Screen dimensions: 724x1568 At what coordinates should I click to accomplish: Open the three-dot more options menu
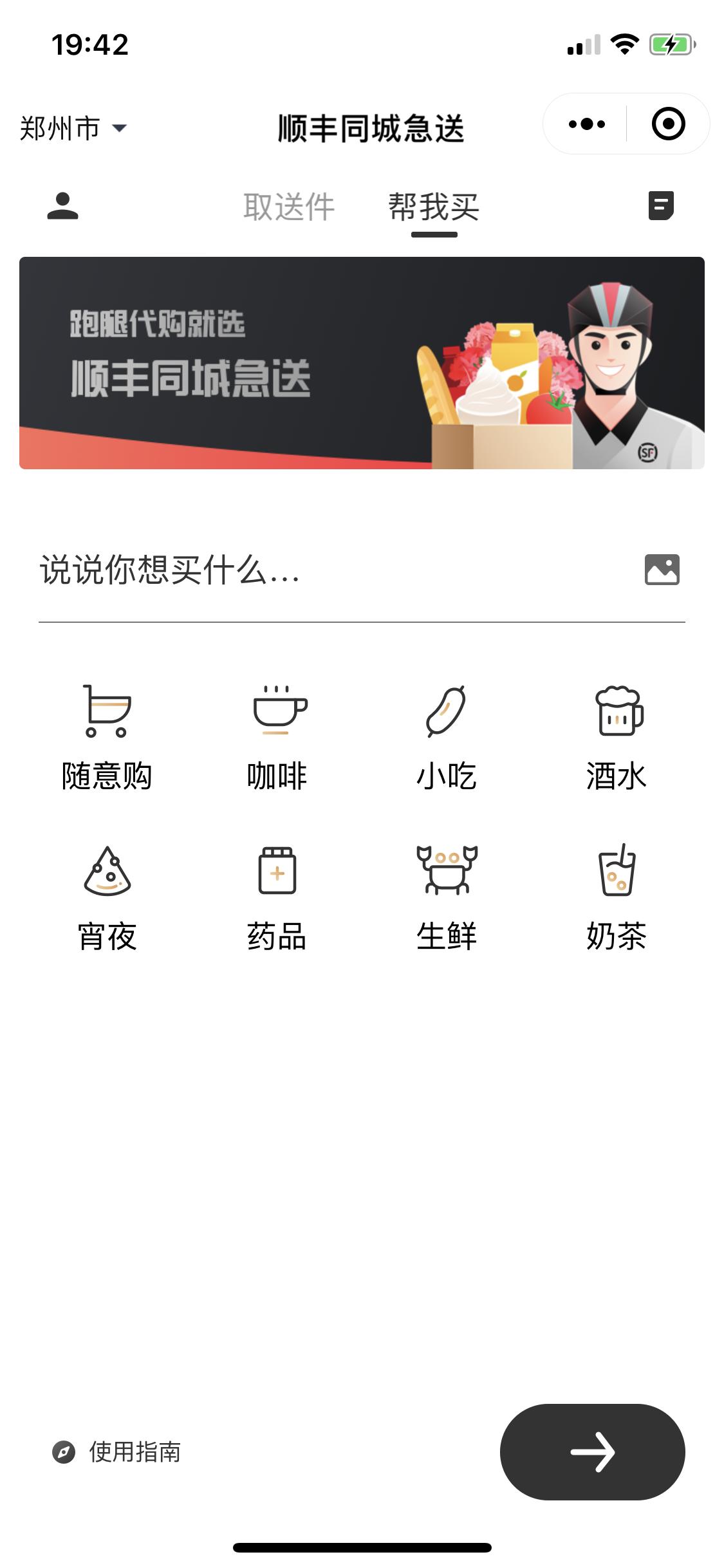584,124
